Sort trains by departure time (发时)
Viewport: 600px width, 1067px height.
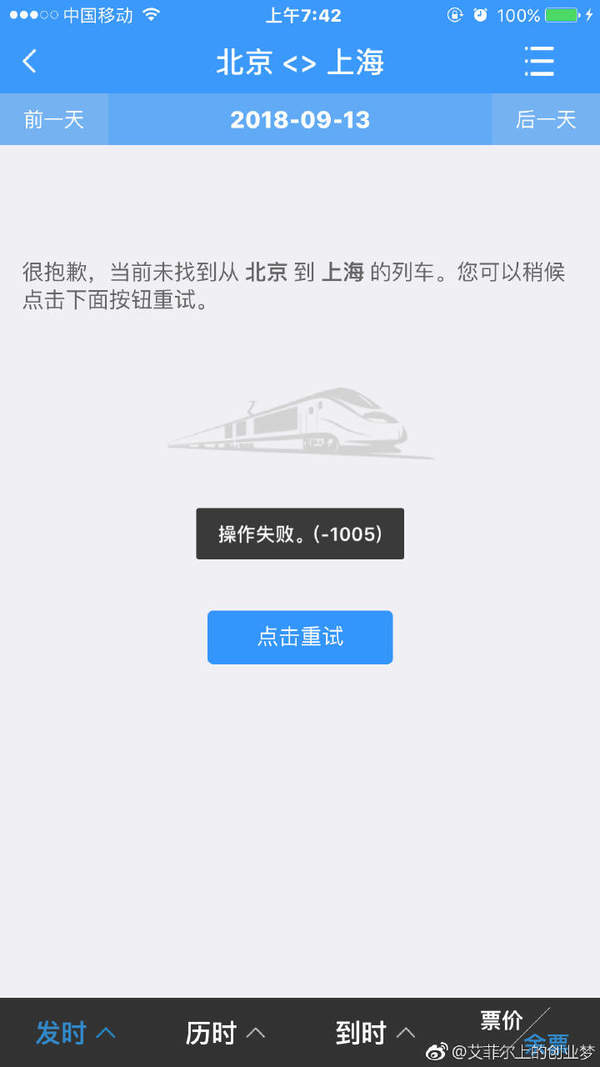(75, 1032)
